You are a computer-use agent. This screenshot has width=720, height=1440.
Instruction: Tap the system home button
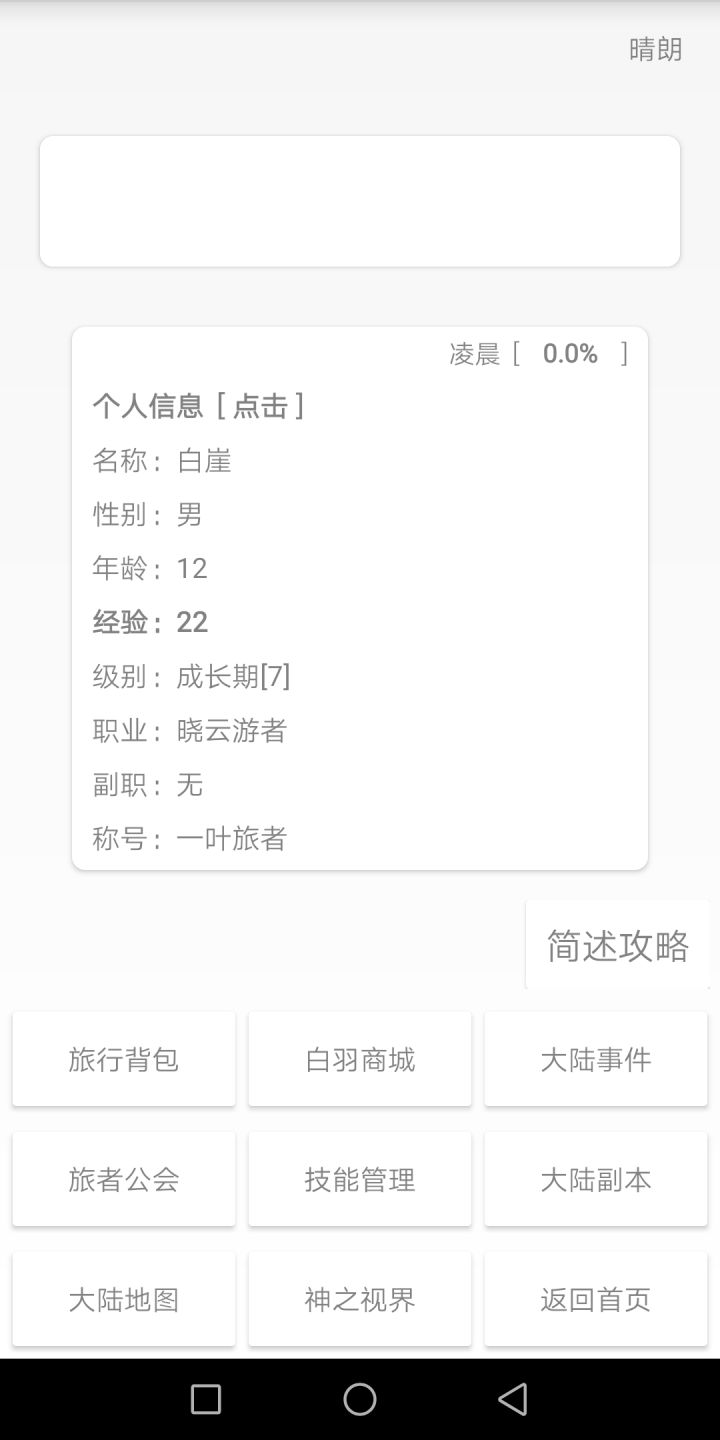[x=360, y=1399]
